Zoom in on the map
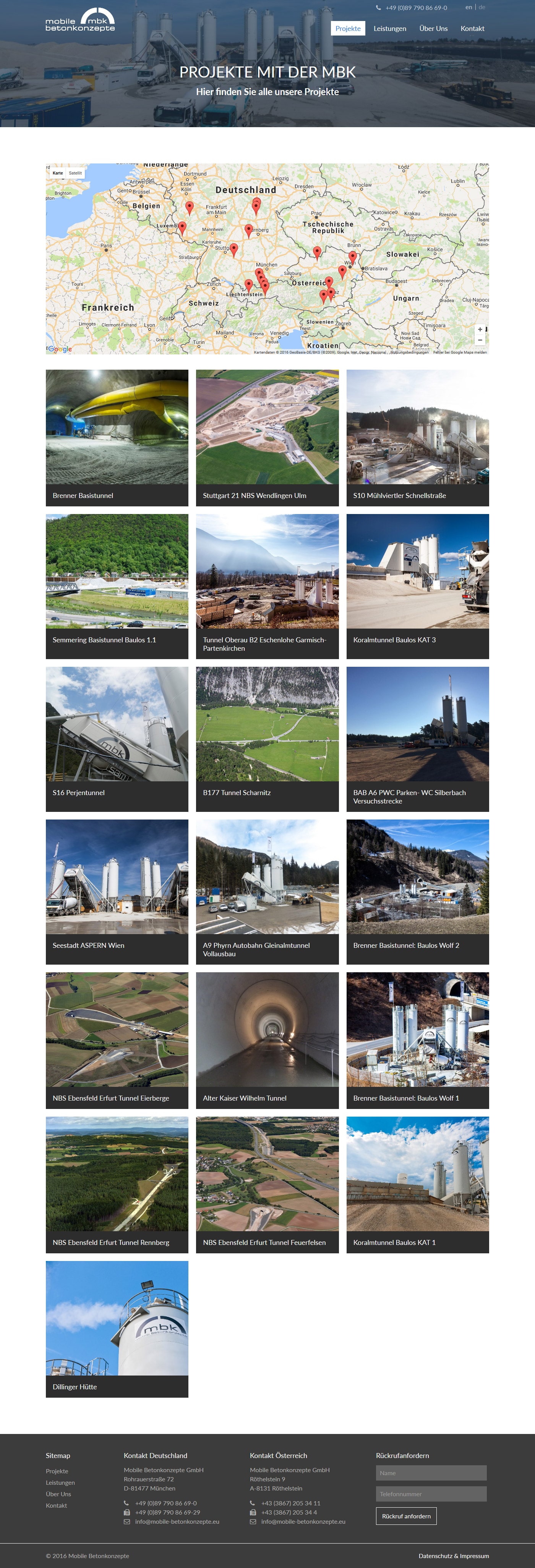The height and width of the screenshot is (1568, 535). (x=480, y=329)
